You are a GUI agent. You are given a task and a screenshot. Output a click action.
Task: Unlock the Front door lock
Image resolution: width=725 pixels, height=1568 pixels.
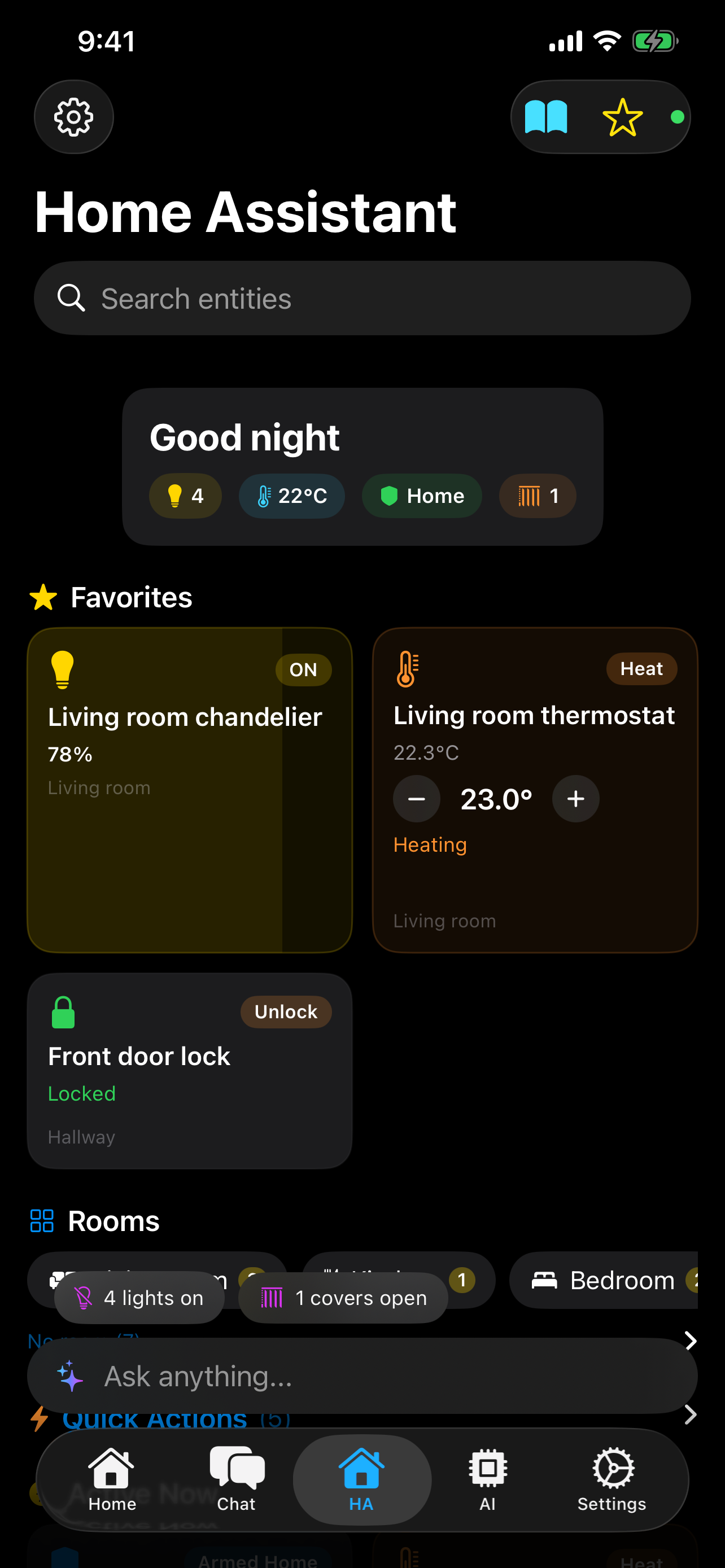tap(286, 1011)
